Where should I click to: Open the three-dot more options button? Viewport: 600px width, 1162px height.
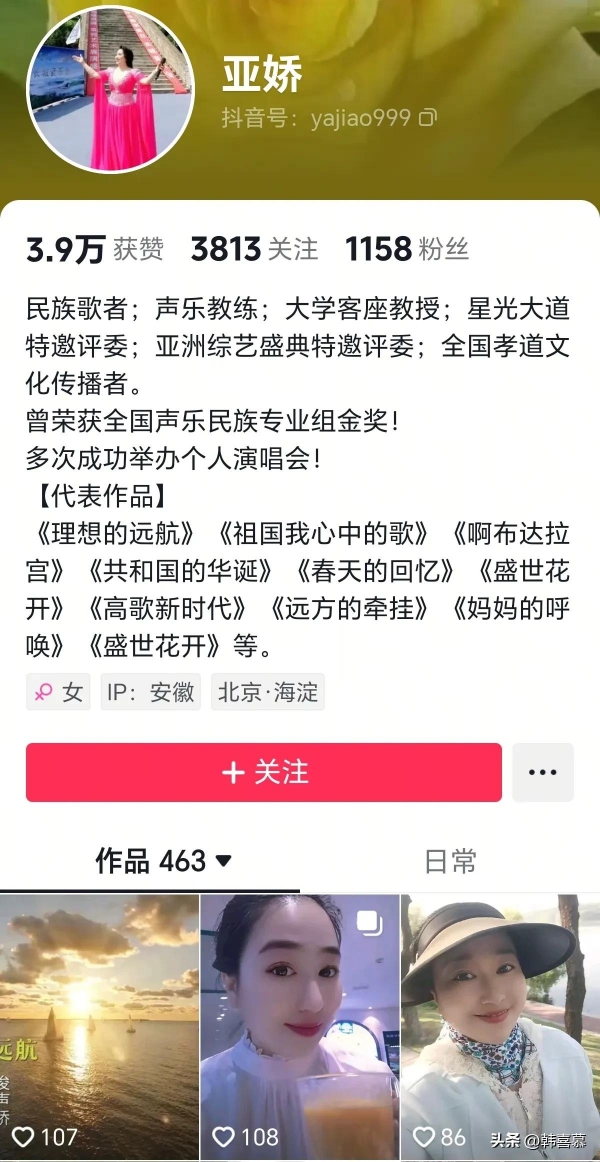coord(543,772)
